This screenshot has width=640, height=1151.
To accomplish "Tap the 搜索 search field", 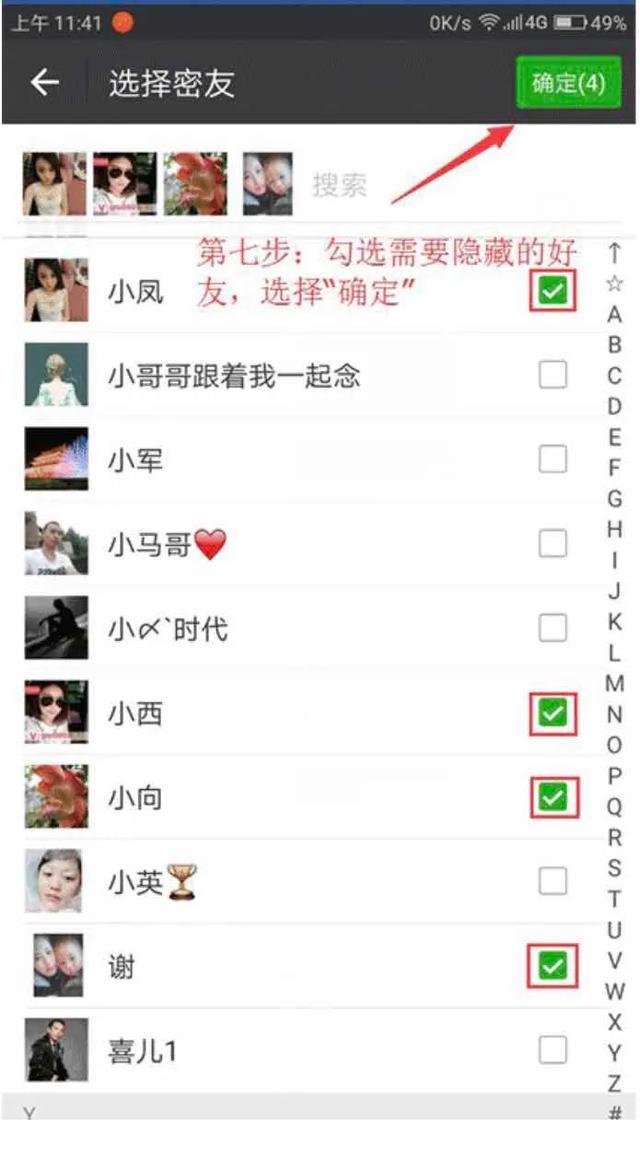I will (341, 185).
